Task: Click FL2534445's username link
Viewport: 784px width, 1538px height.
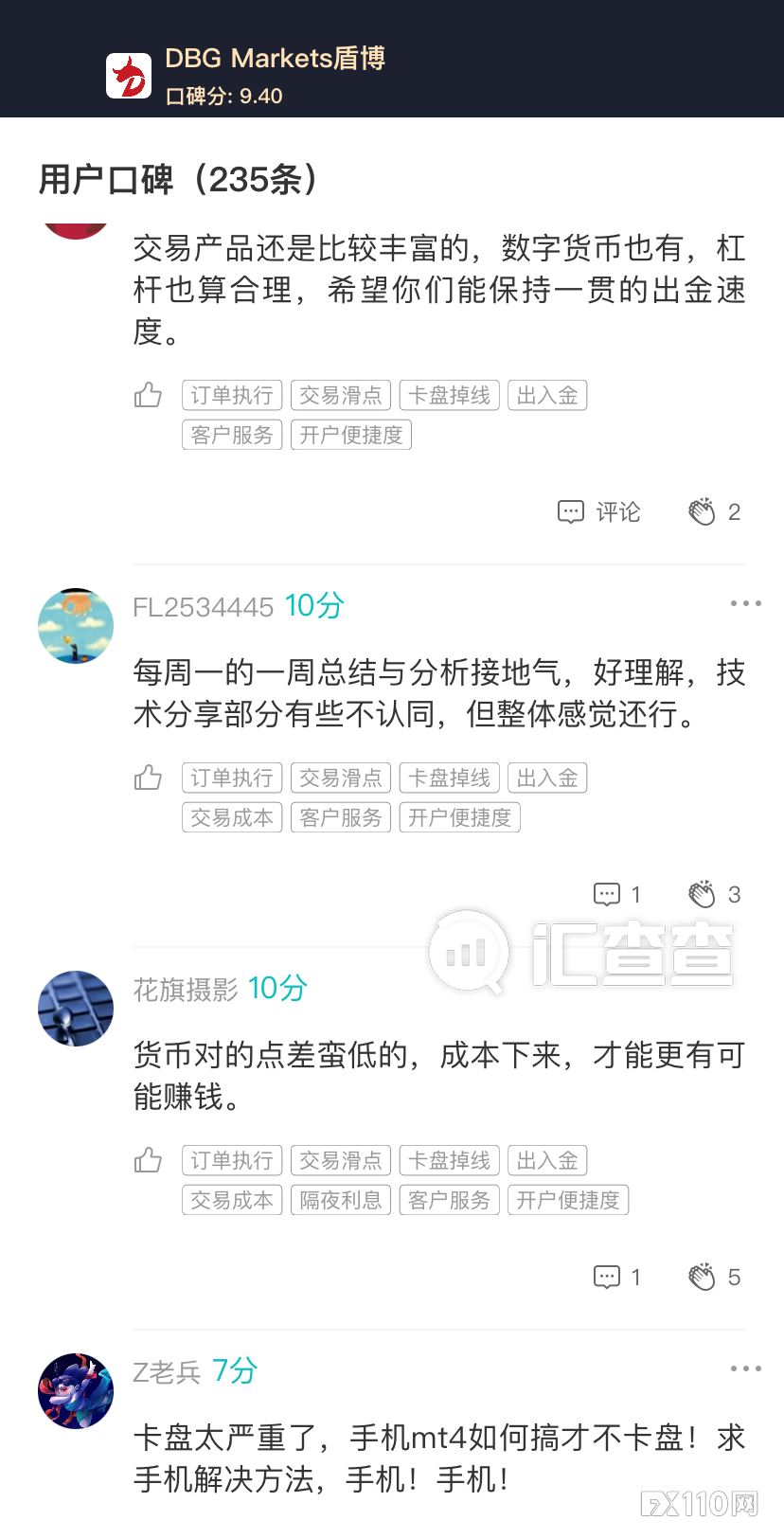Action: click(205, 606)
